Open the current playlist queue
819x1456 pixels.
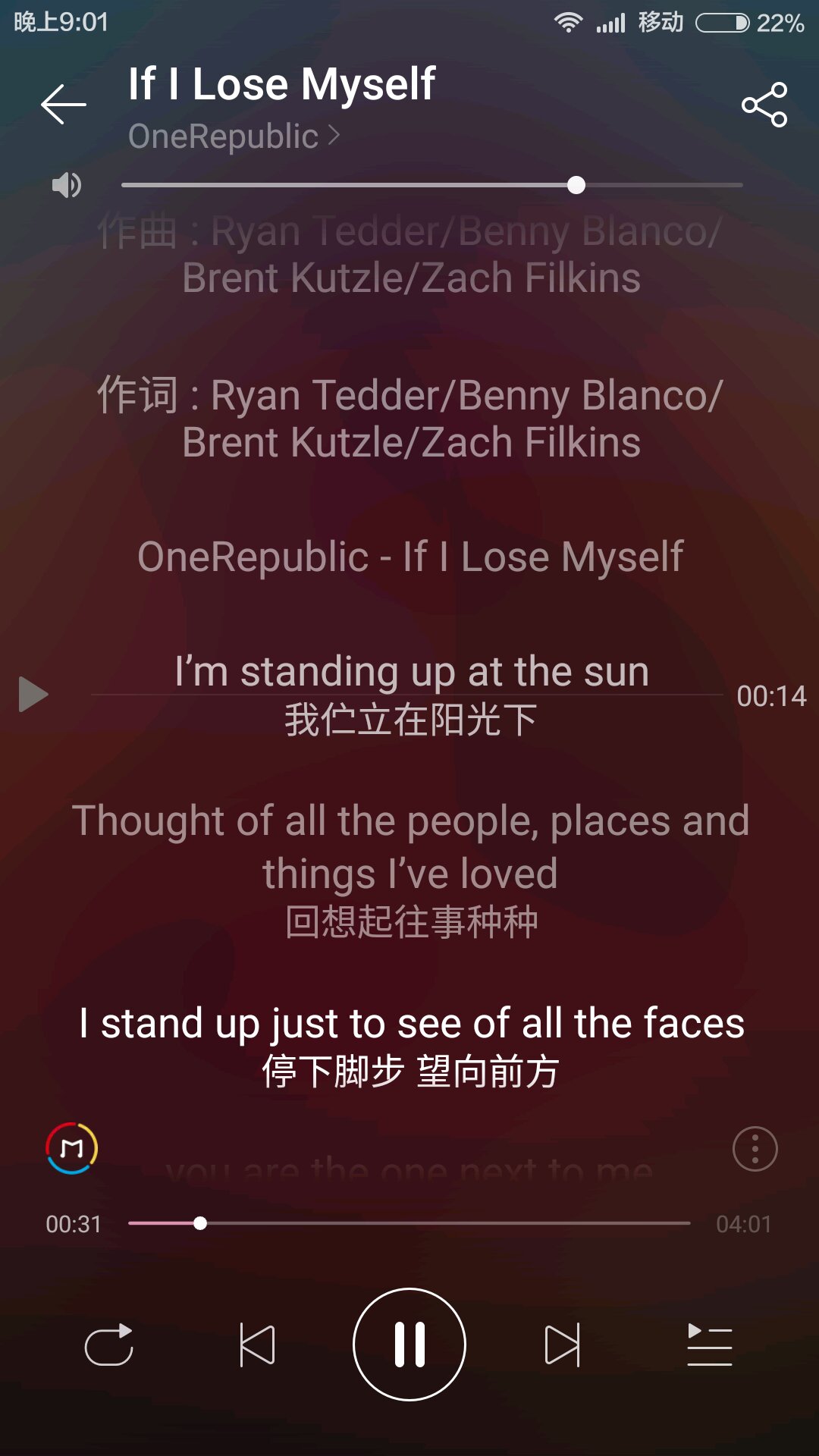tap(710, 1345)
